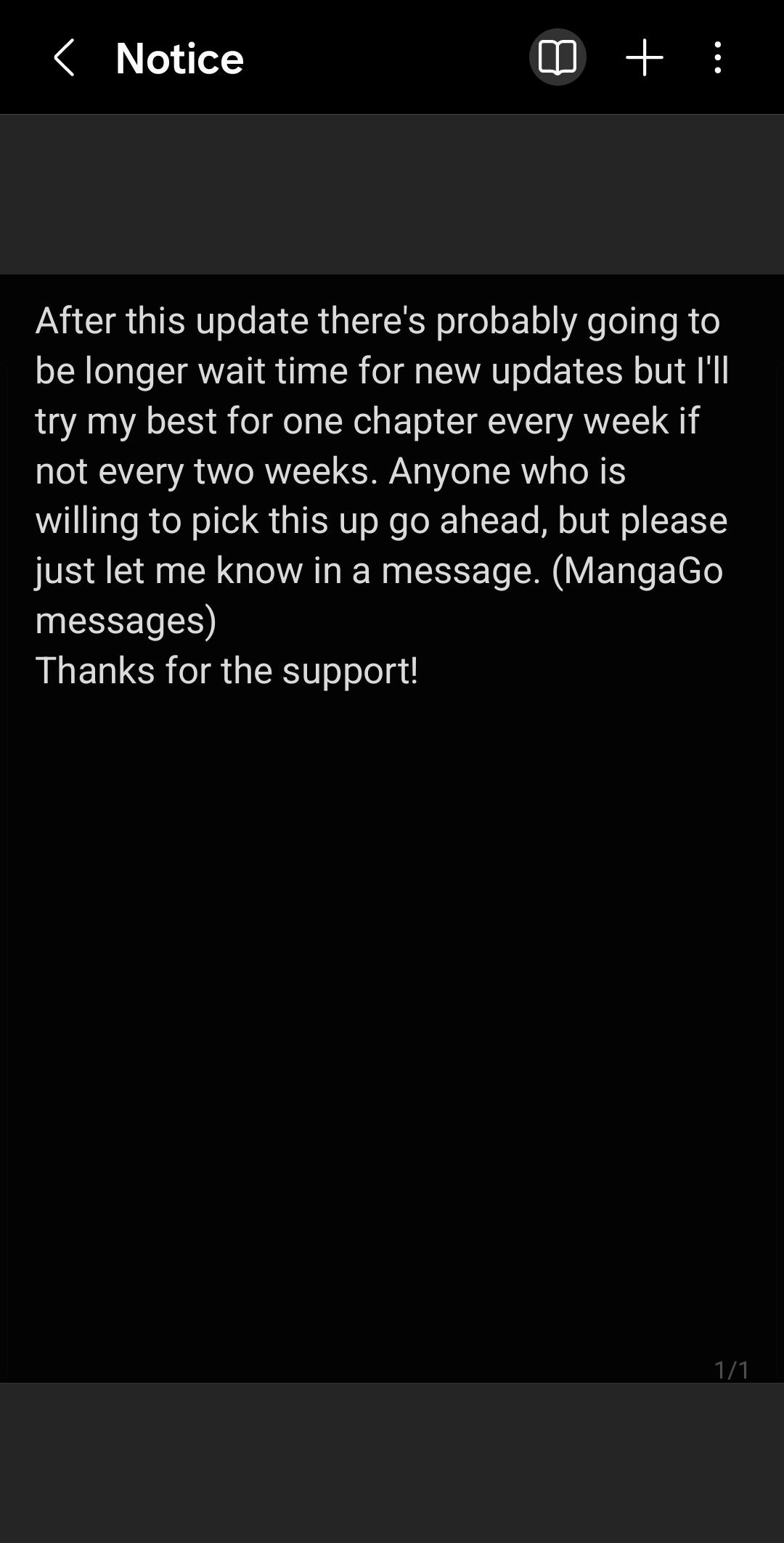784x1543 pixels.
Task: Tap the note text to edit
Action: [381, 494]
